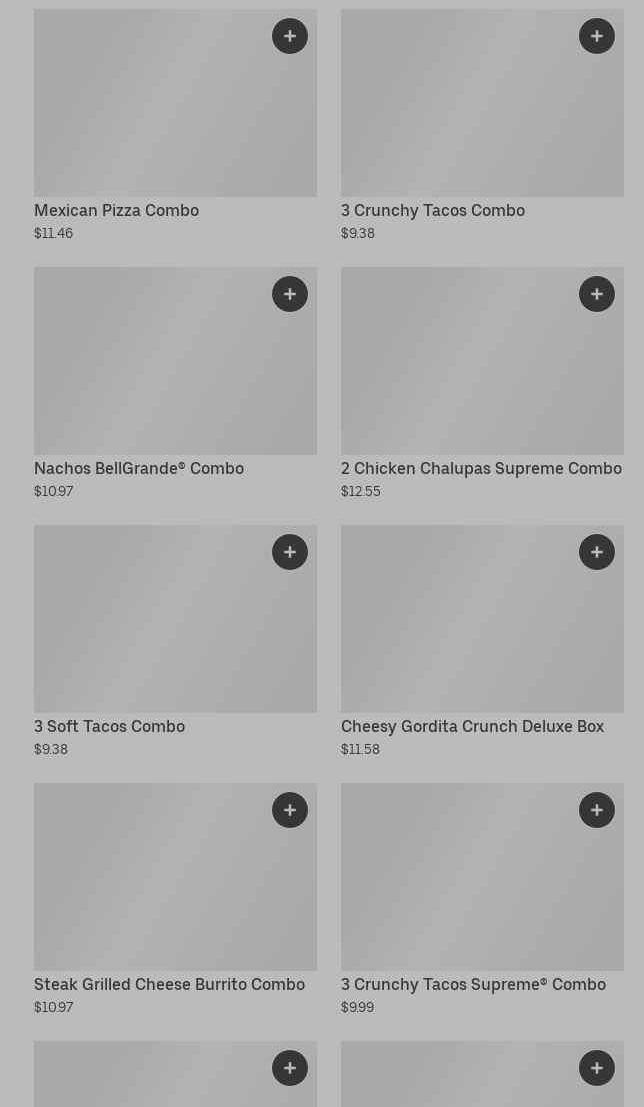
Task: Add 3 Crunchy Tacos Combo to cart
Action: [x=597, y=36]
